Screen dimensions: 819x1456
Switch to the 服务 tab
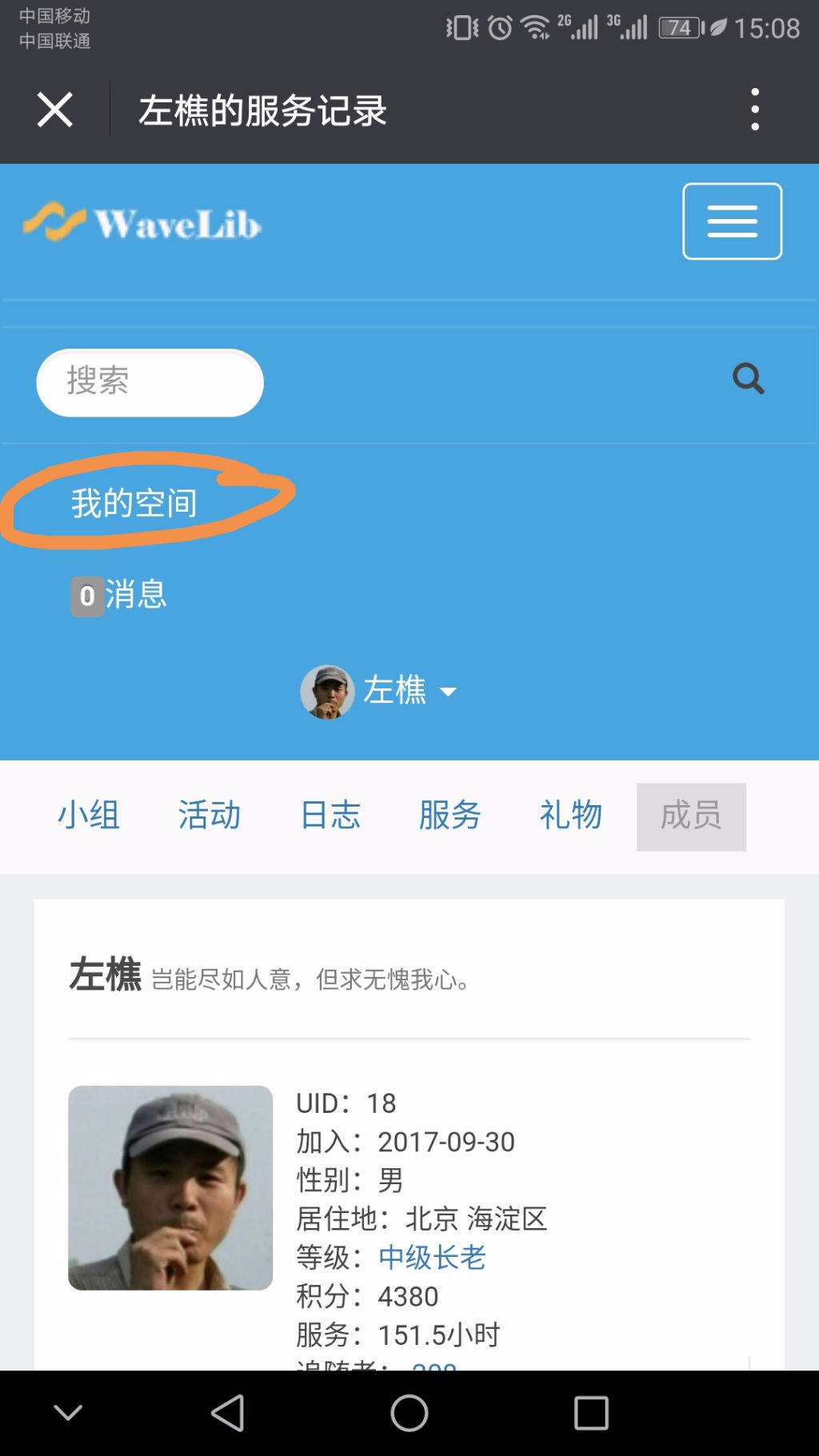pyautogui.click(x=450, y=816)
